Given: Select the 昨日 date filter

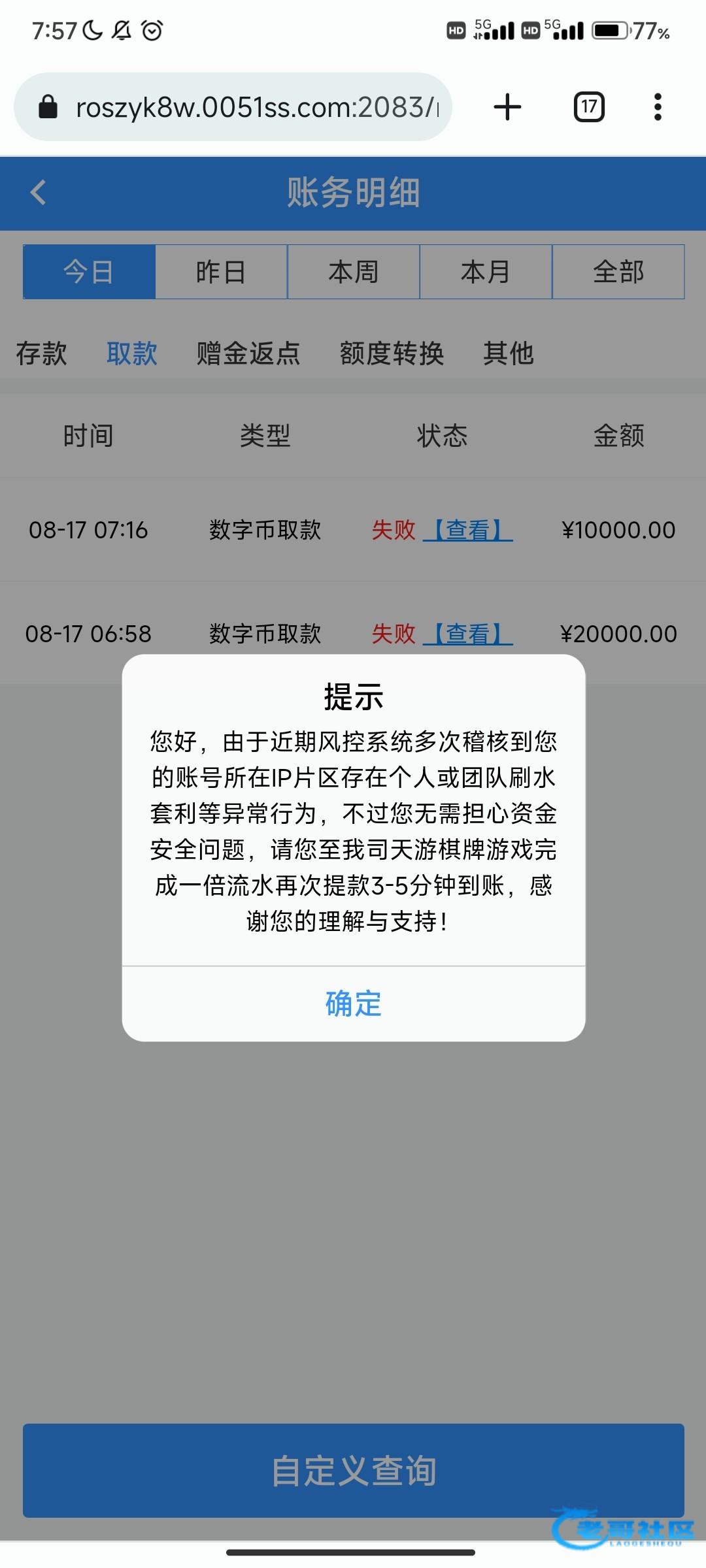Looking at the screenshot, I should [221, 272].
